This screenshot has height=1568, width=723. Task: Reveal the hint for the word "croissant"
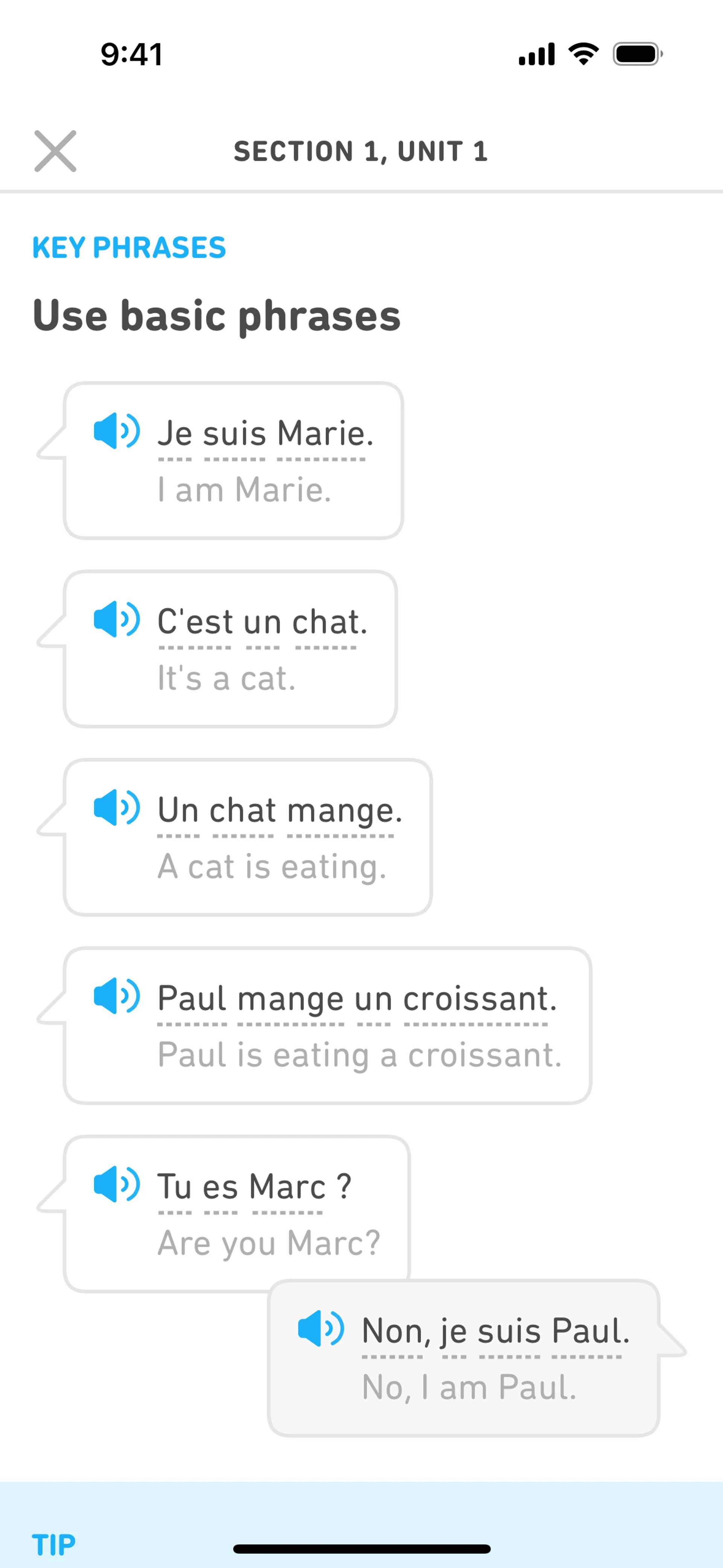click(475, 999)
